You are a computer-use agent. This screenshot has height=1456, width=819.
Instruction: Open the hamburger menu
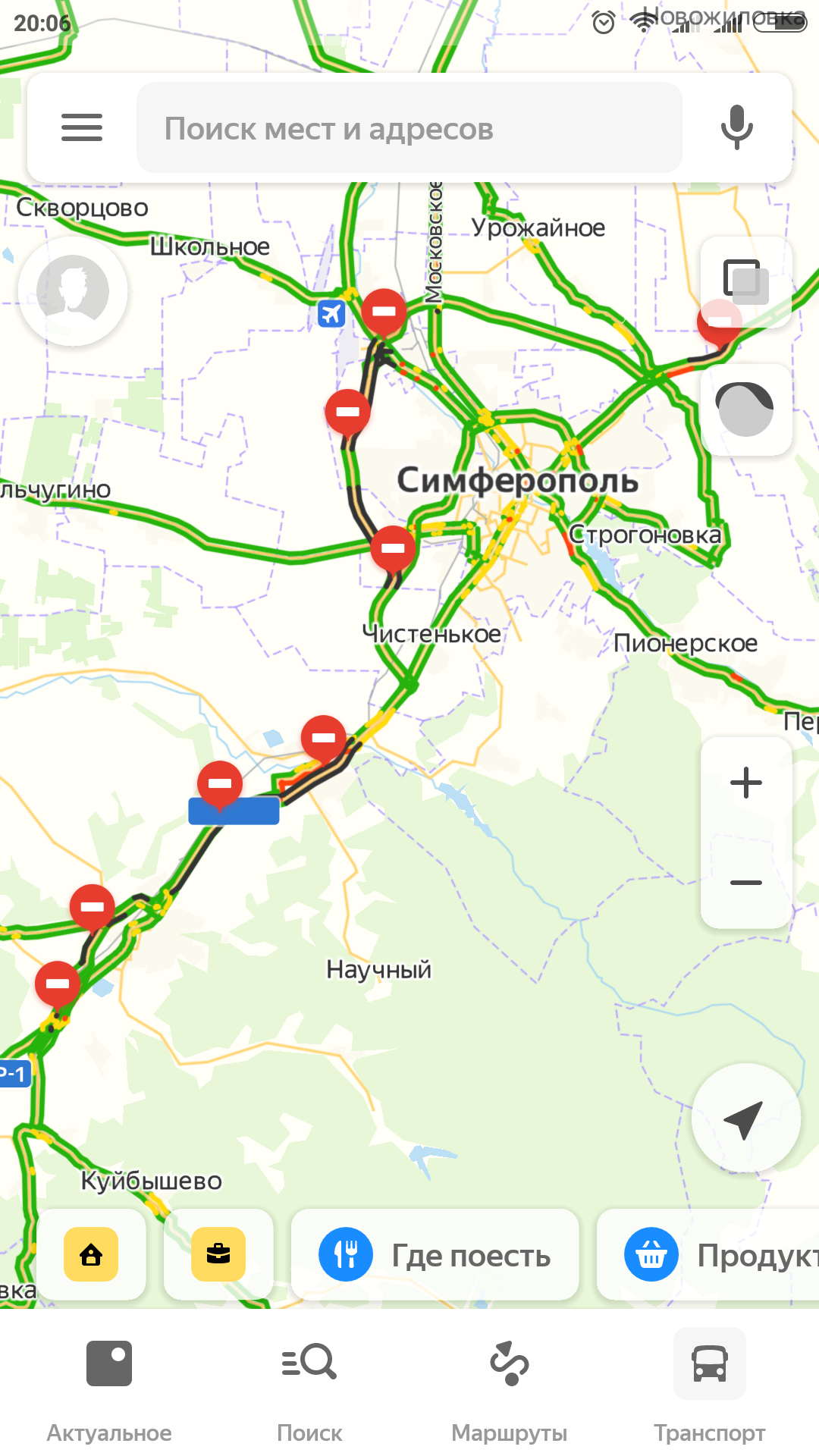coord(82,127)
